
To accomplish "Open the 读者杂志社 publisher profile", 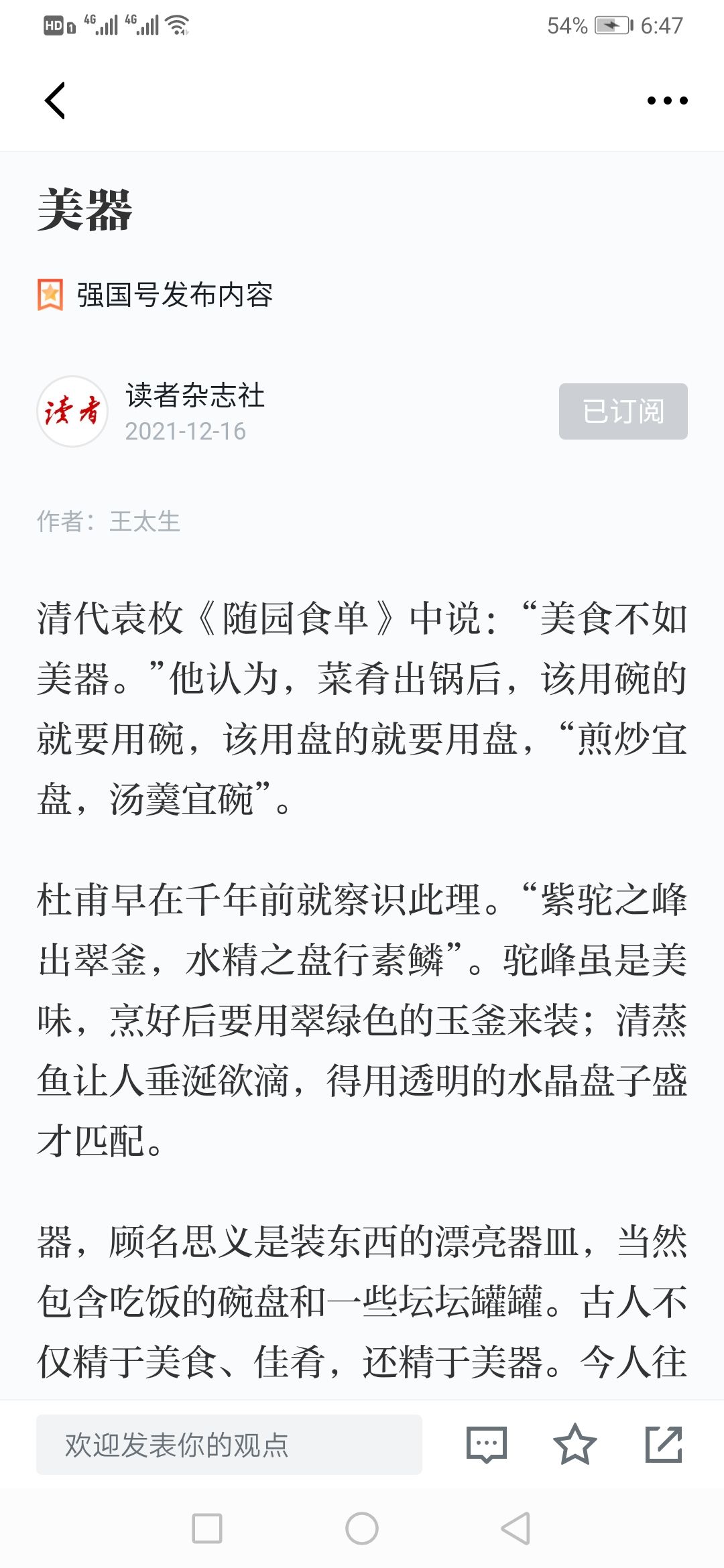I will [194, 395].
